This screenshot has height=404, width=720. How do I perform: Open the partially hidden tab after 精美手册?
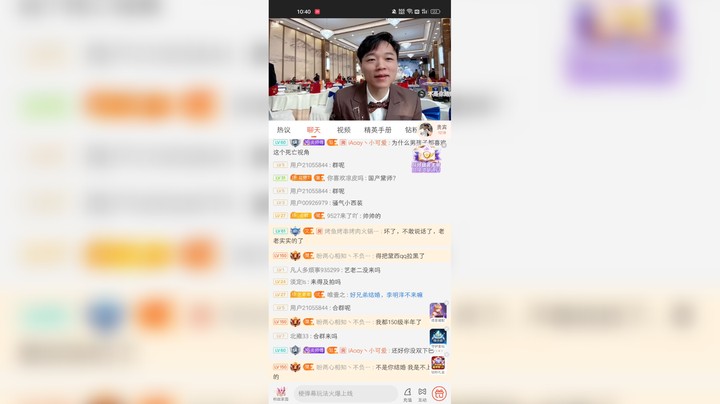[x=411, y=130]
